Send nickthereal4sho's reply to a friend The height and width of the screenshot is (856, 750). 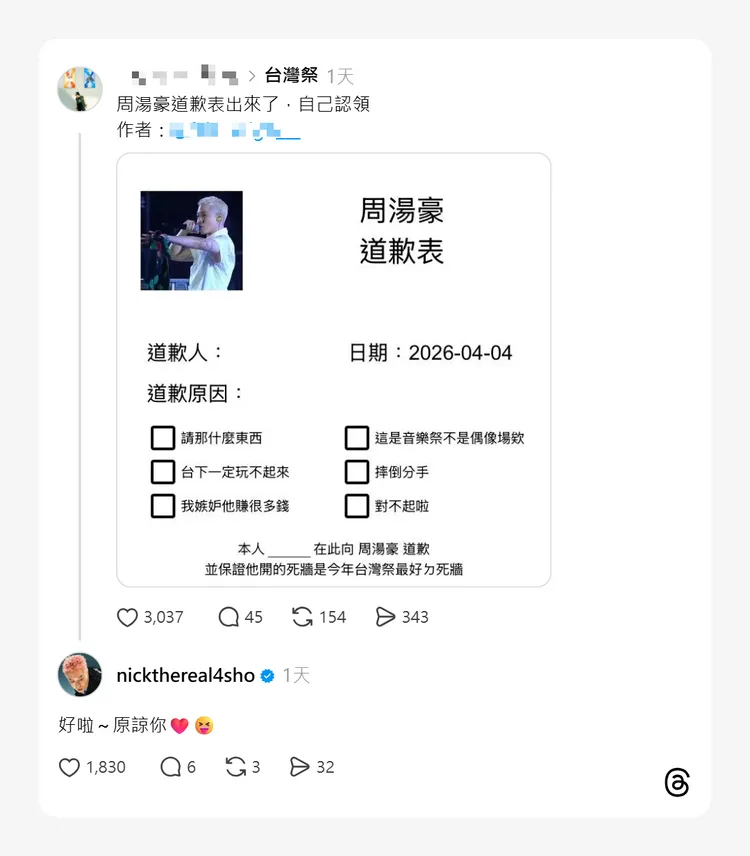[x=300, y=767]
